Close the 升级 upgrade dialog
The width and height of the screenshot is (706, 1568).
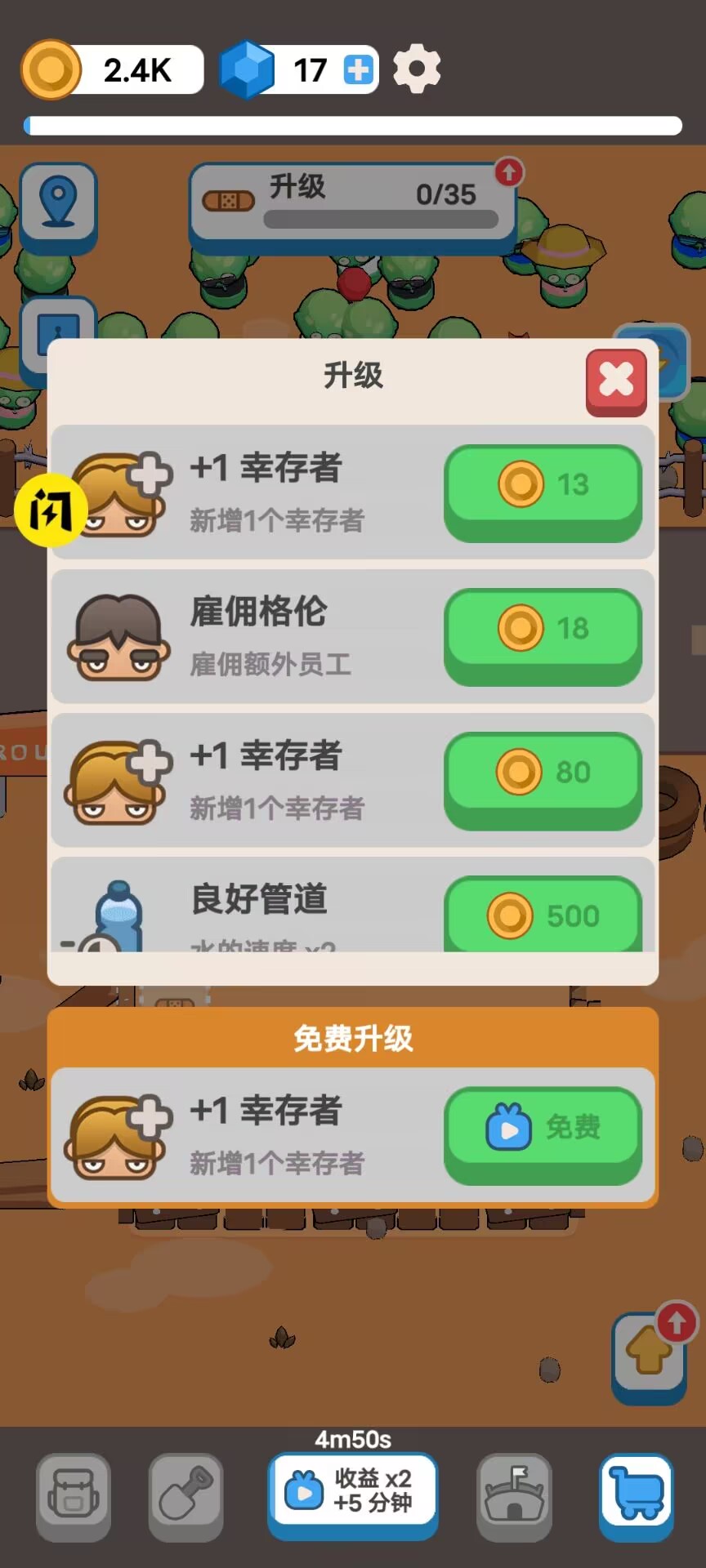click(x=616, y=381)
